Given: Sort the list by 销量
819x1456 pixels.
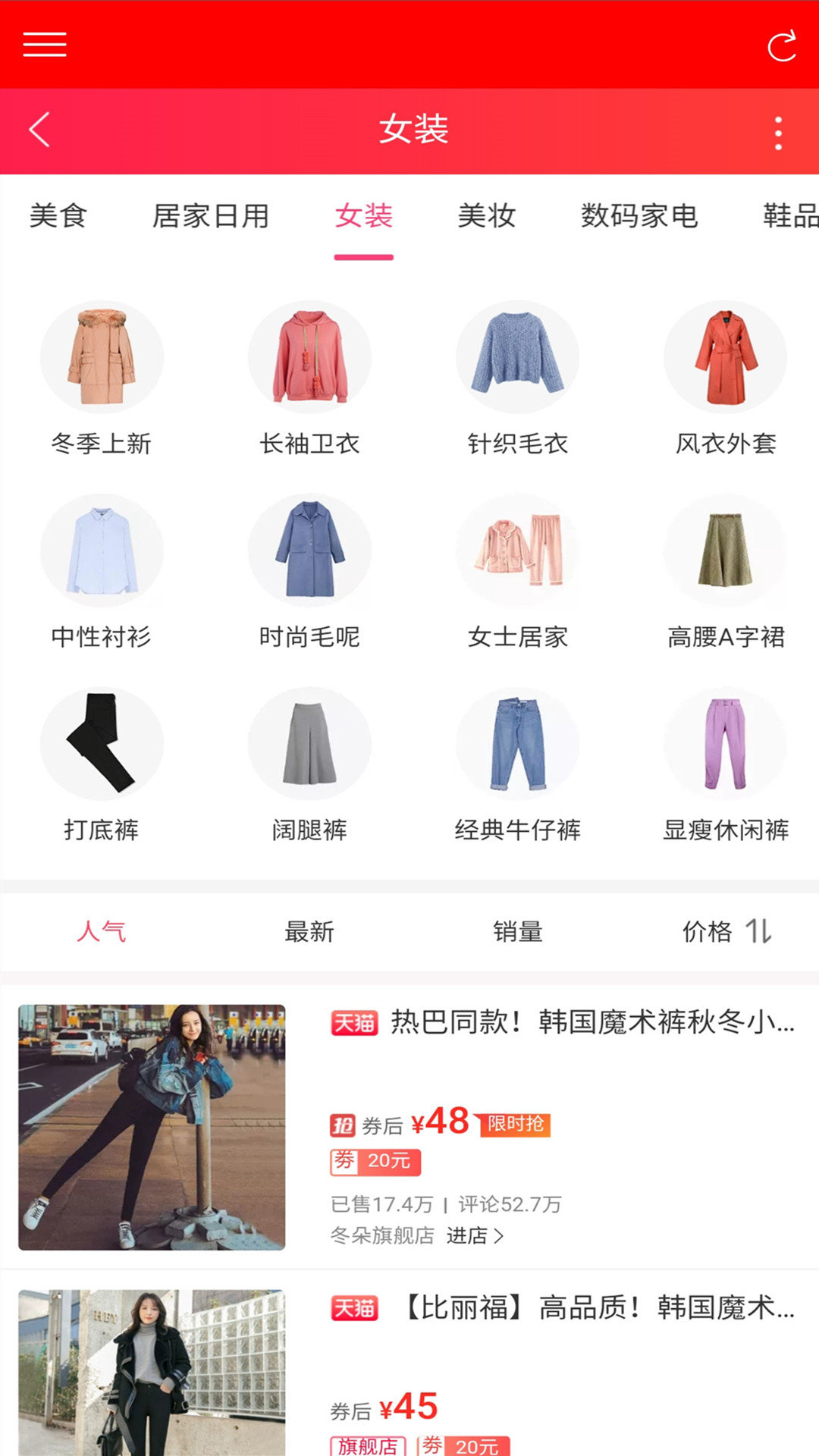Looking at the screenshot, I should [517, 931].
